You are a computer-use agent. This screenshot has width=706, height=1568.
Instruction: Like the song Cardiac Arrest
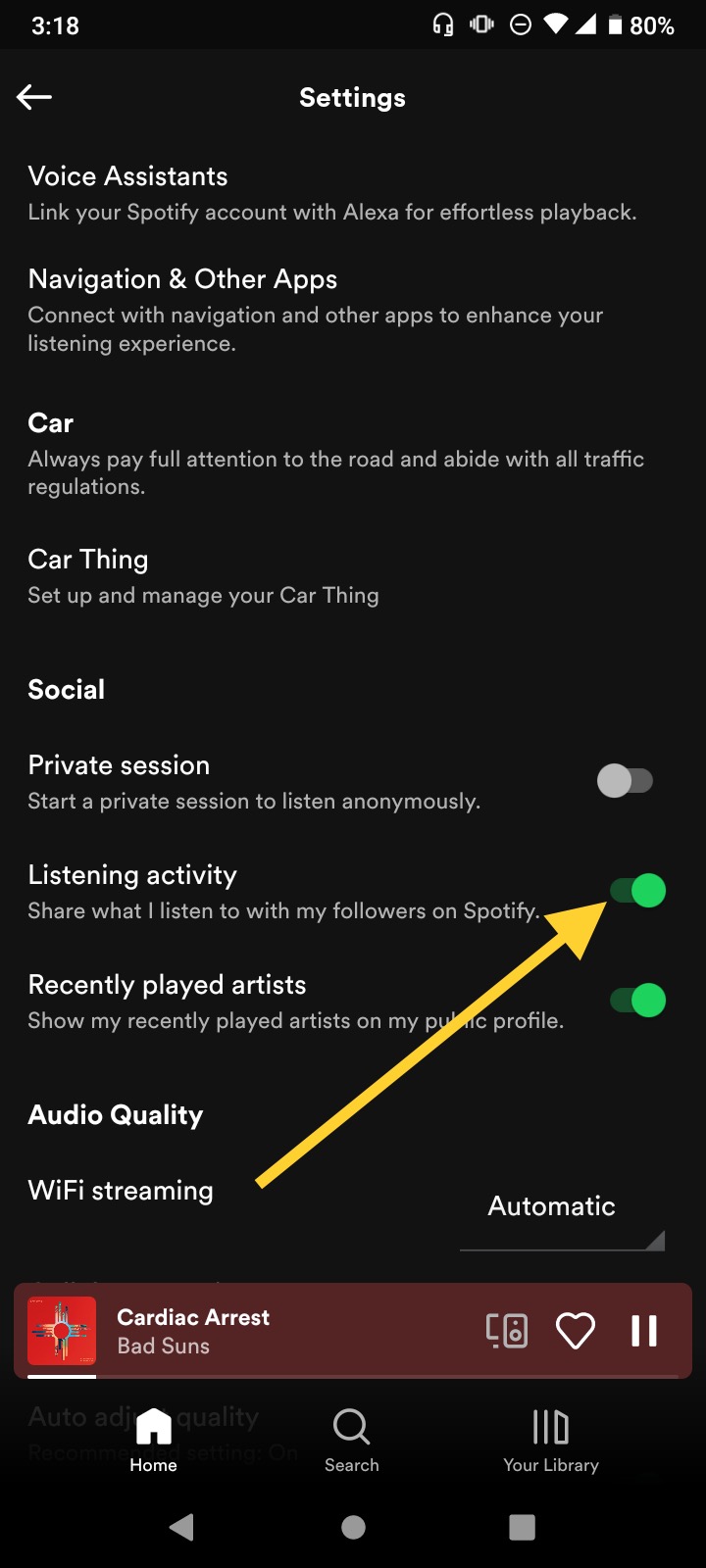coord(576,1331)
